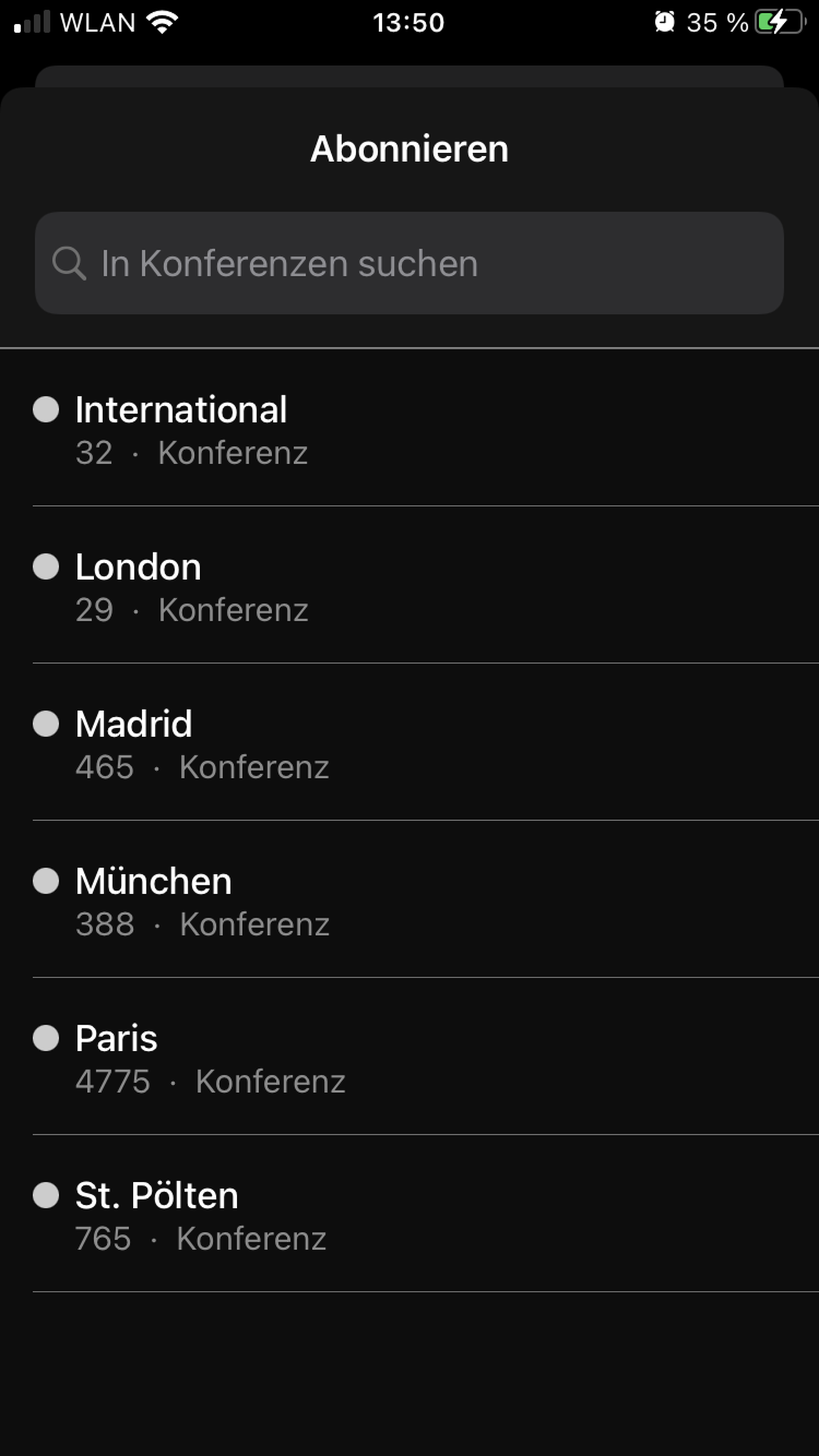Select the St. Pölten conference
Image resolution: width=819 pixels, height=1456 pixels.
click(x=409, y=1215)
